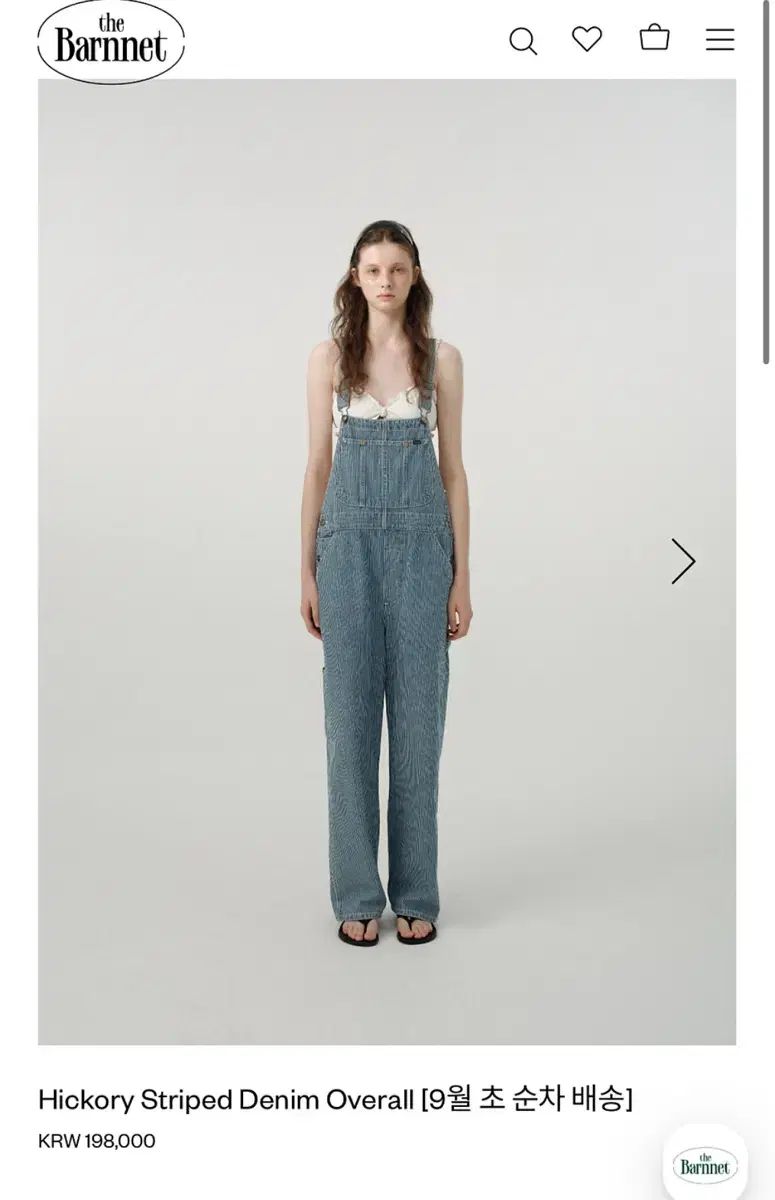Show the next product photo
775x1200 pixels.
coord(683,561)
